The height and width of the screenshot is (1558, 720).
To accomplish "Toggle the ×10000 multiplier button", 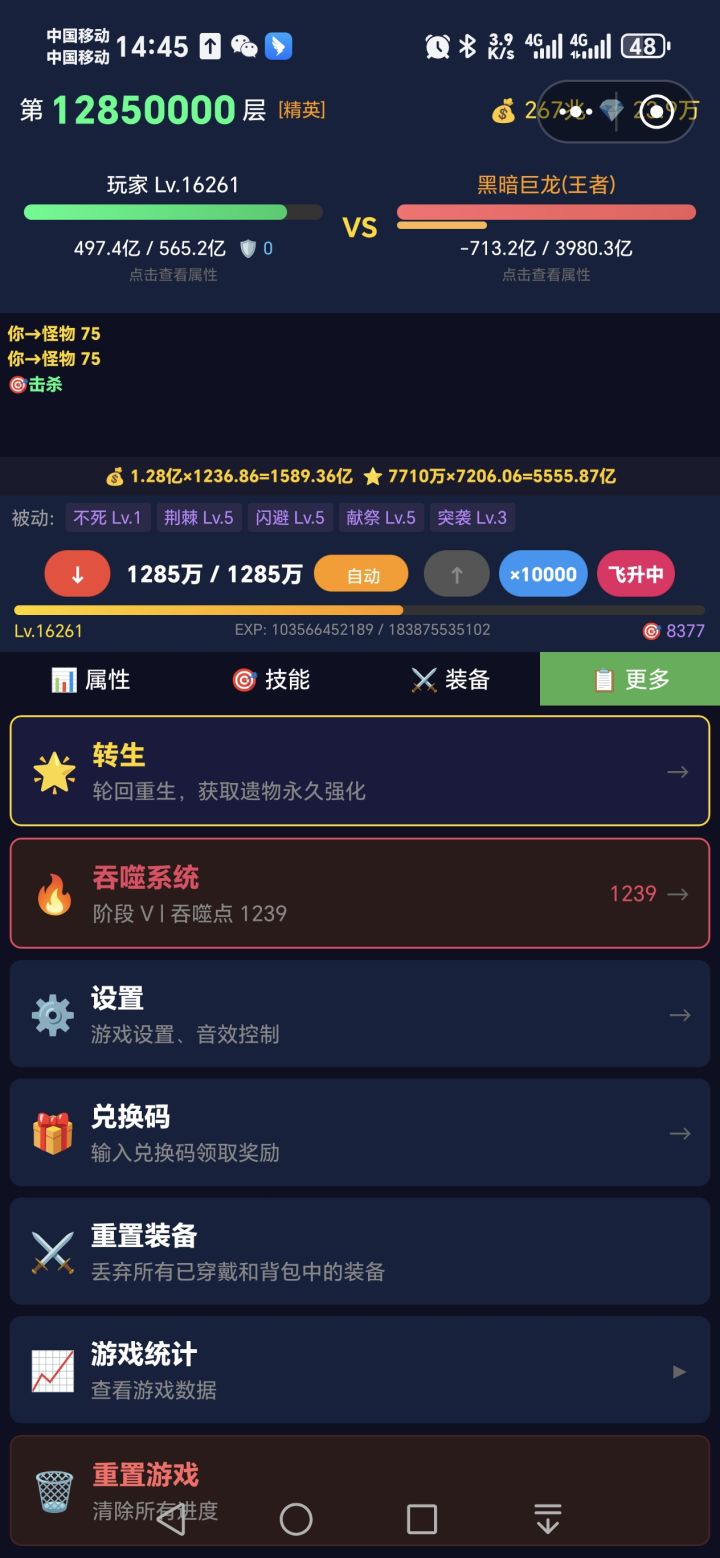I will [542, 574].
